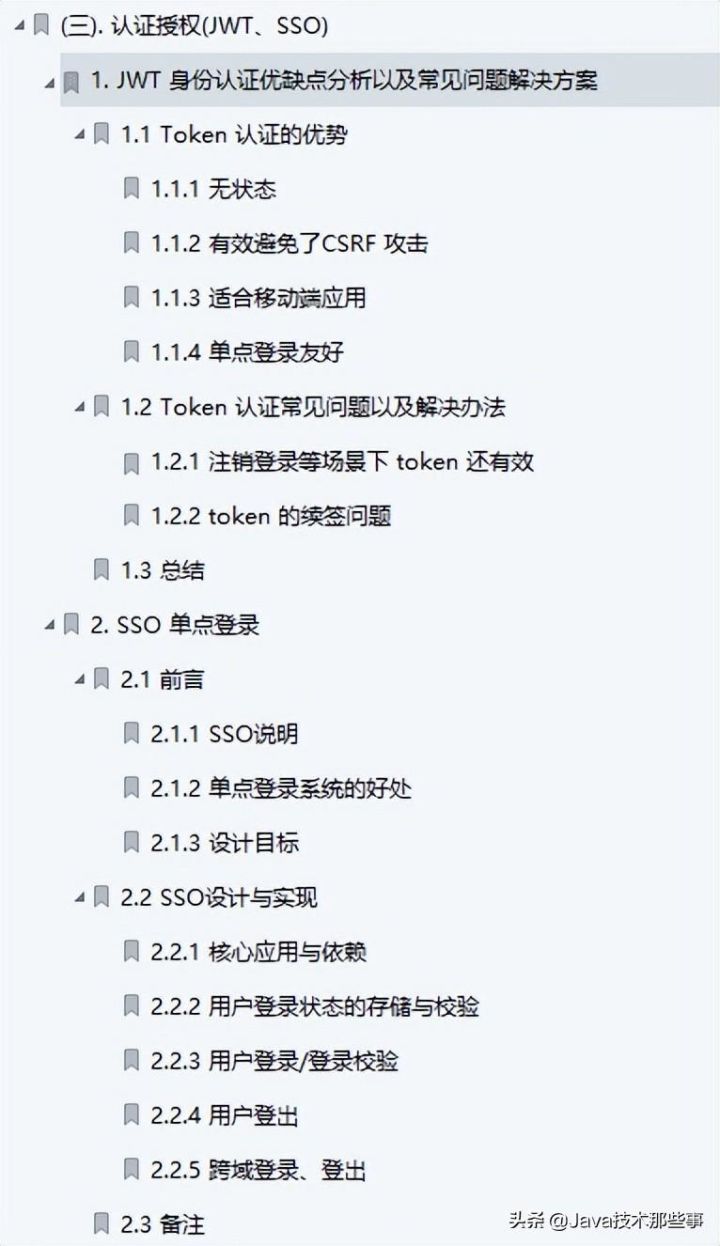Open 2.1.1 SSO说明
This screenshot has width=720, height=1246.
pos(225,734)
